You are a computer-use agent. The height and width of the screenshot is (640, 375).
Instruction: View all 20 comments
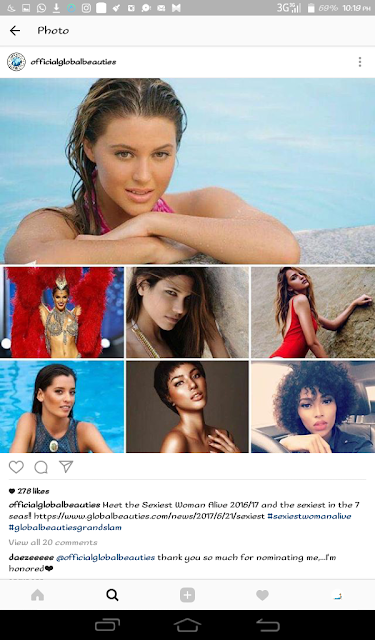coord(53,542)
